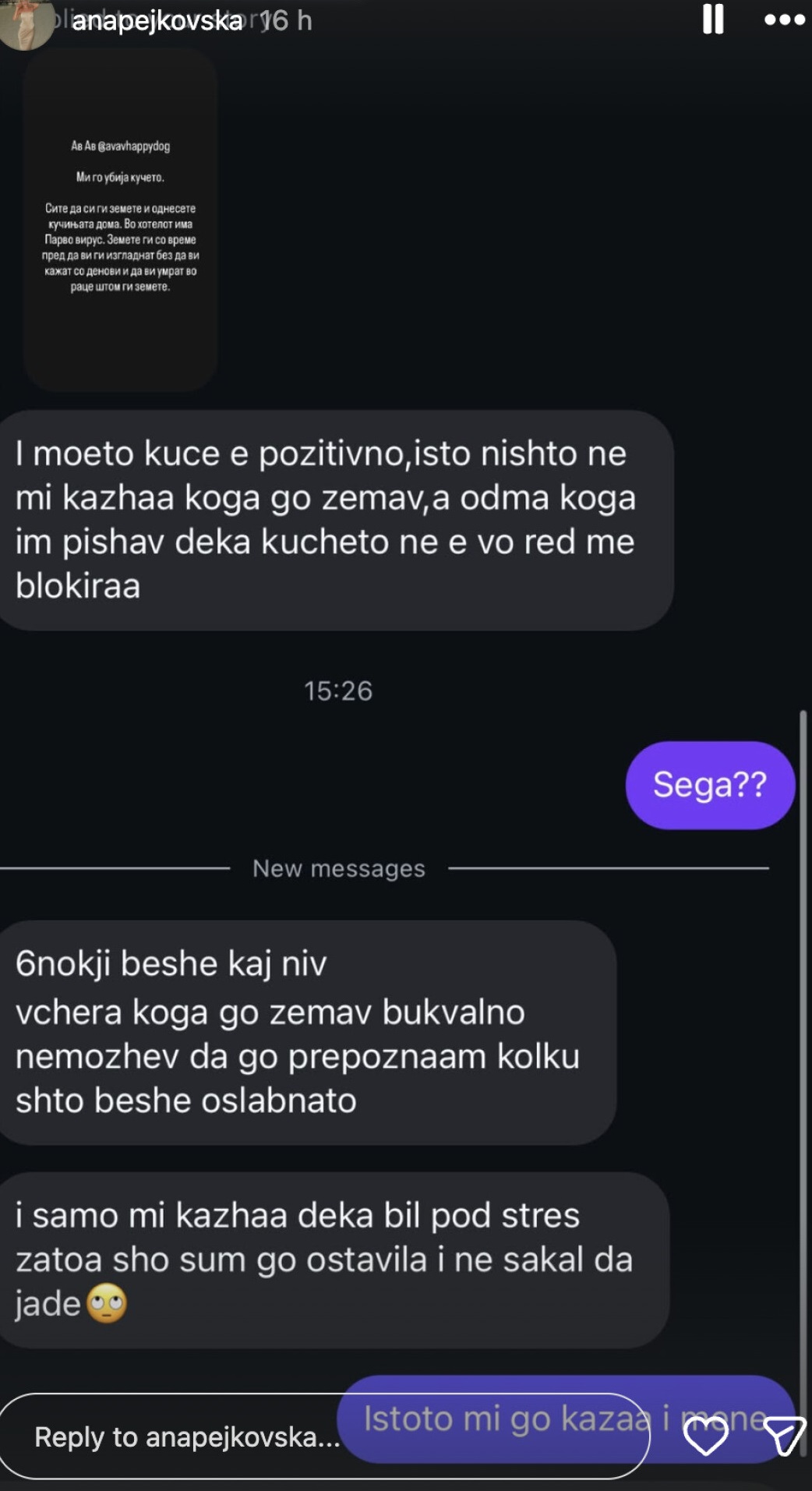This screenshot has width=812, height=1491.
Task: Open the three-dot story options menu
Action: [x=784, y=19]
